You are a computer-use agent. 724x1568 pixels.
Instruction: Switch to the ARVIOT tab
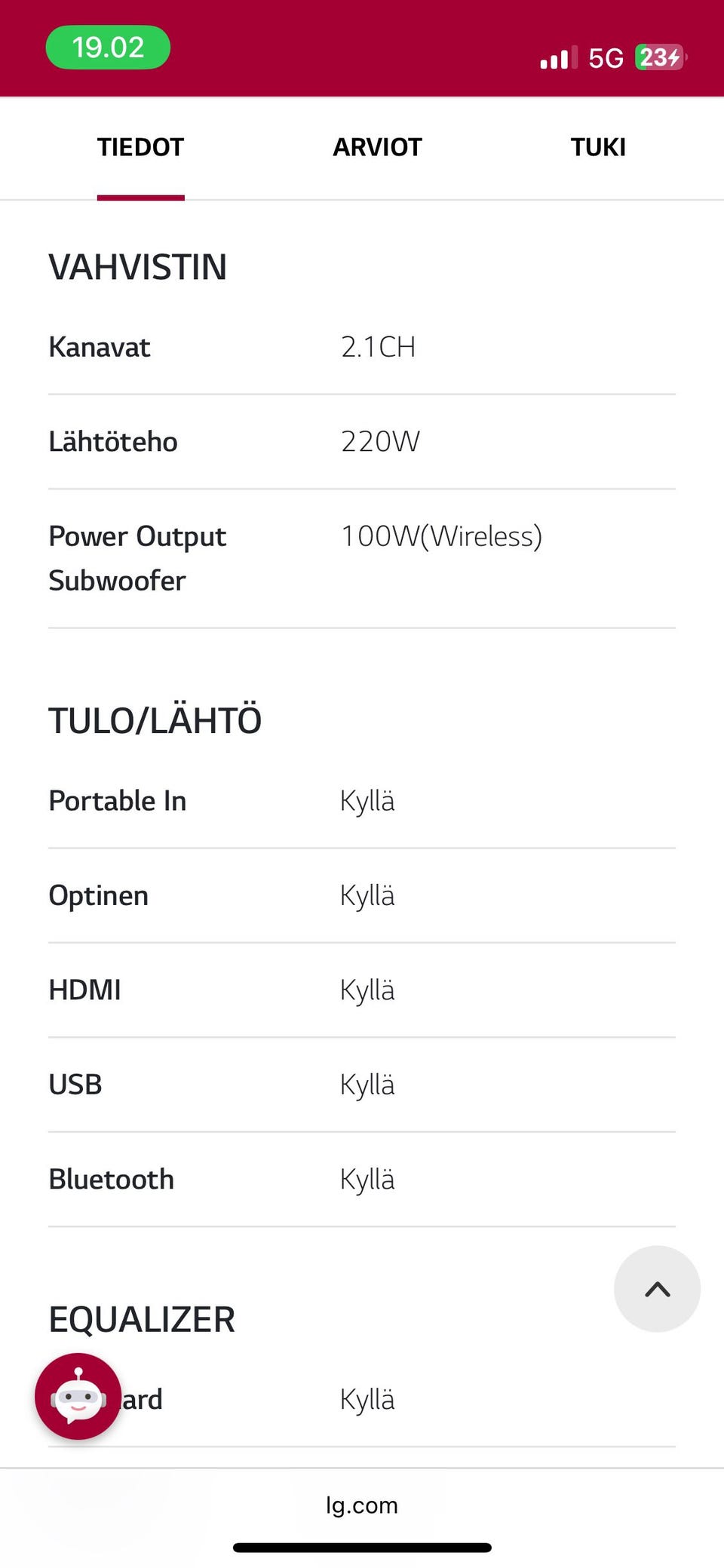(376, 147)
